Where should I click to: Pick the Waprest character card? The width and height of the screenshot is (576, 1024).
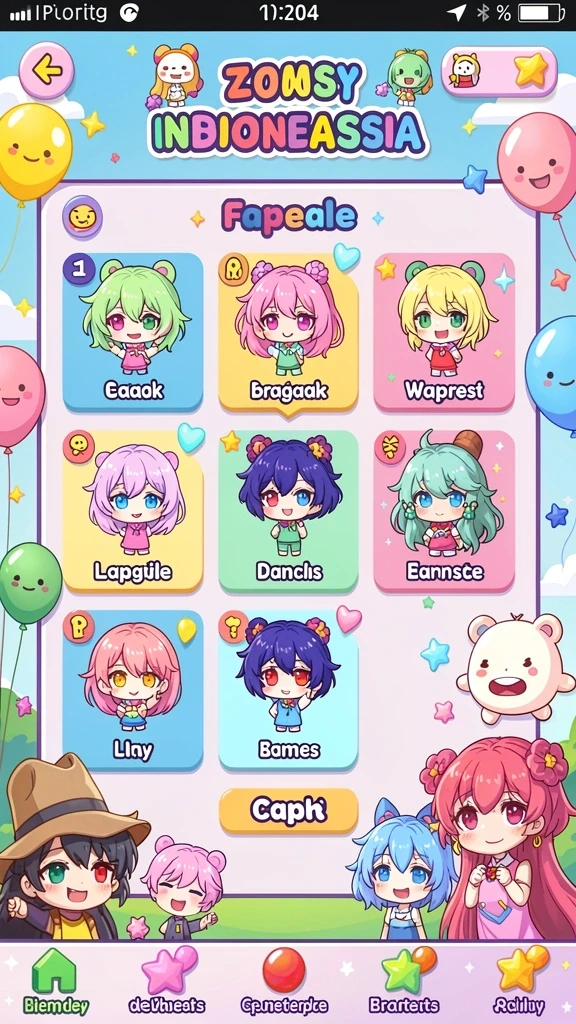pos(444,332)
